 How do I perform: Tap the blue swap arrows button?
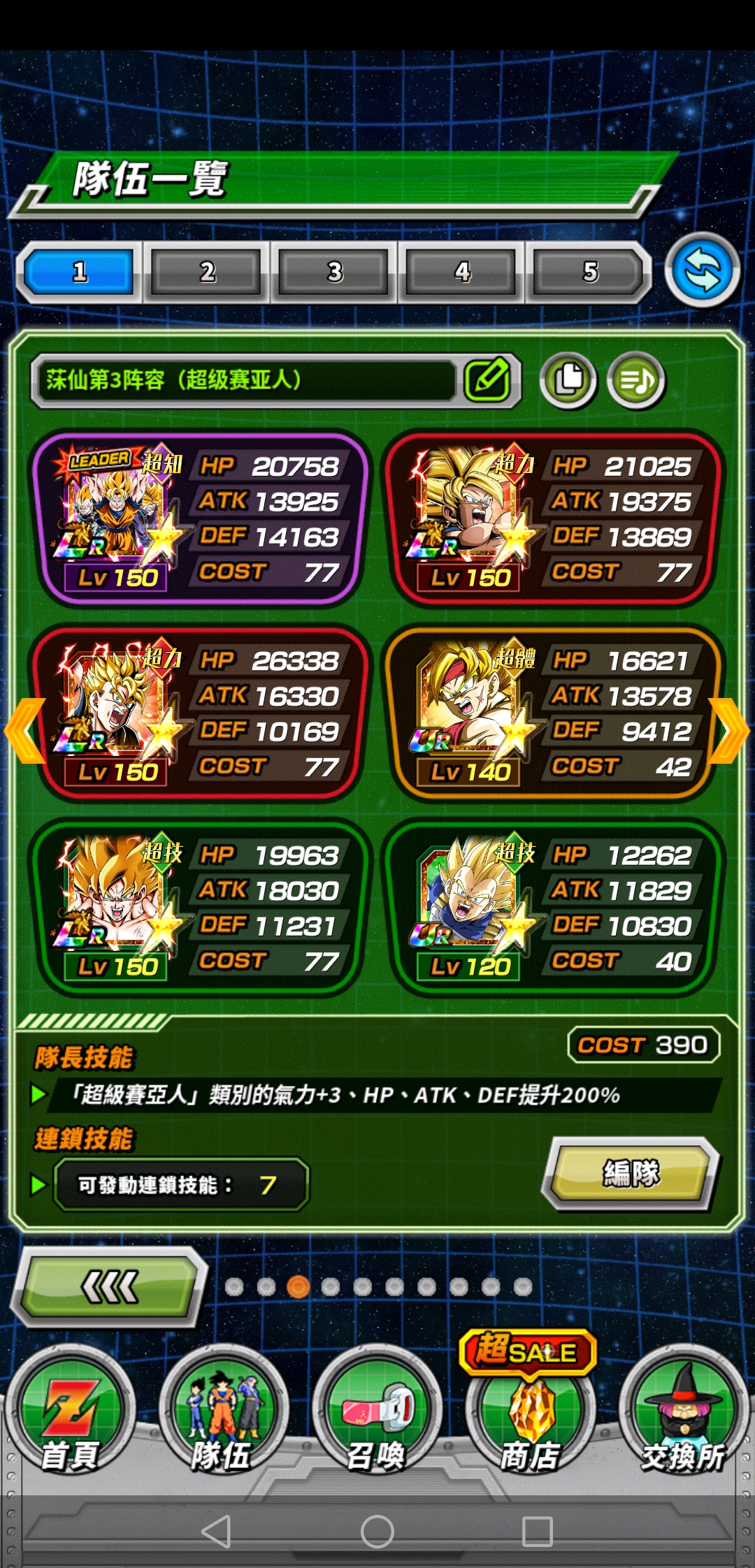click(702, 270)
